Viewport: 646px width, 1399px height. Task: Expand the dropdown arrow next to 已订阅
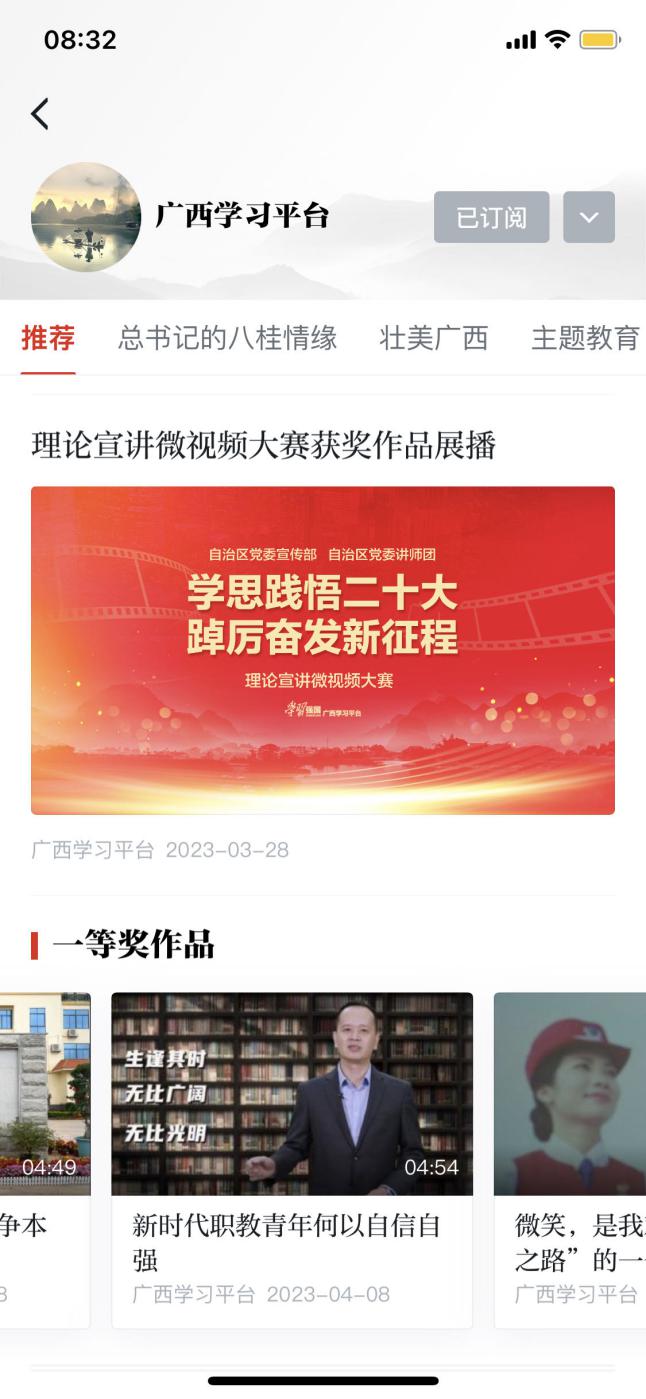[589, 217]
